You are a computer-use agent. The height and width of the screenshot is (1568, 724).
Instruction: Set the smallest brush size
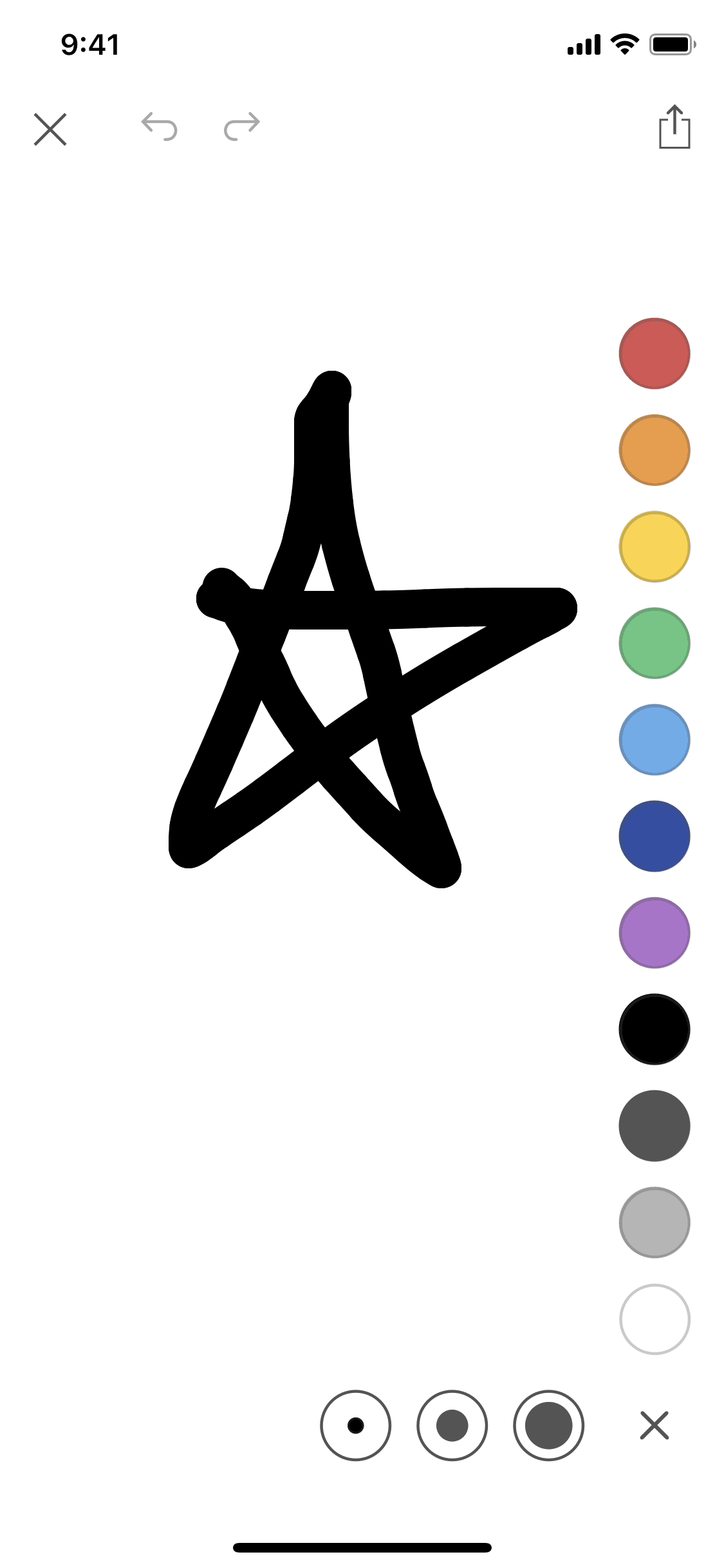click(355, 1426)
